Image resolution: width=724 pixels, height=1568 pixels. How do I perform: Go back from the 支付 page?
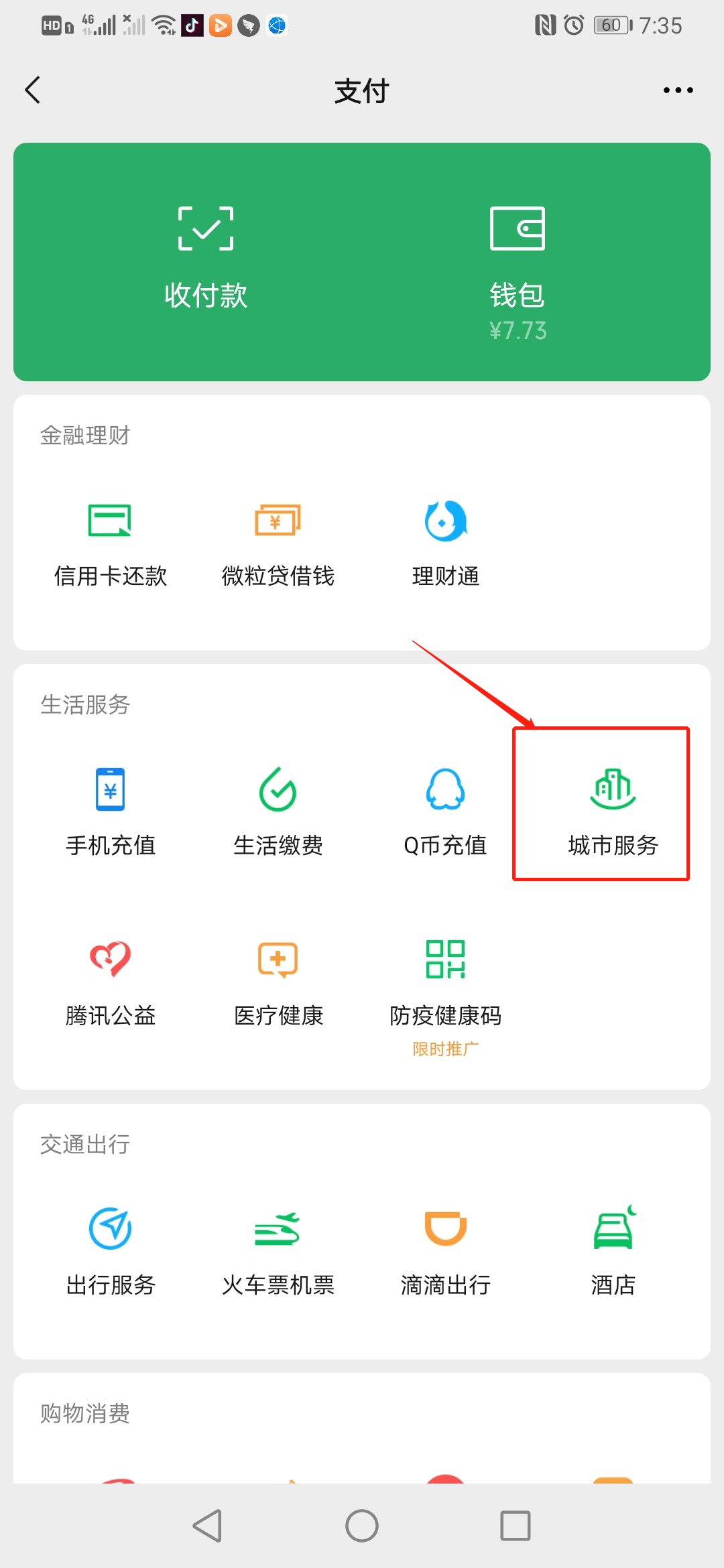tap(32, 90)
